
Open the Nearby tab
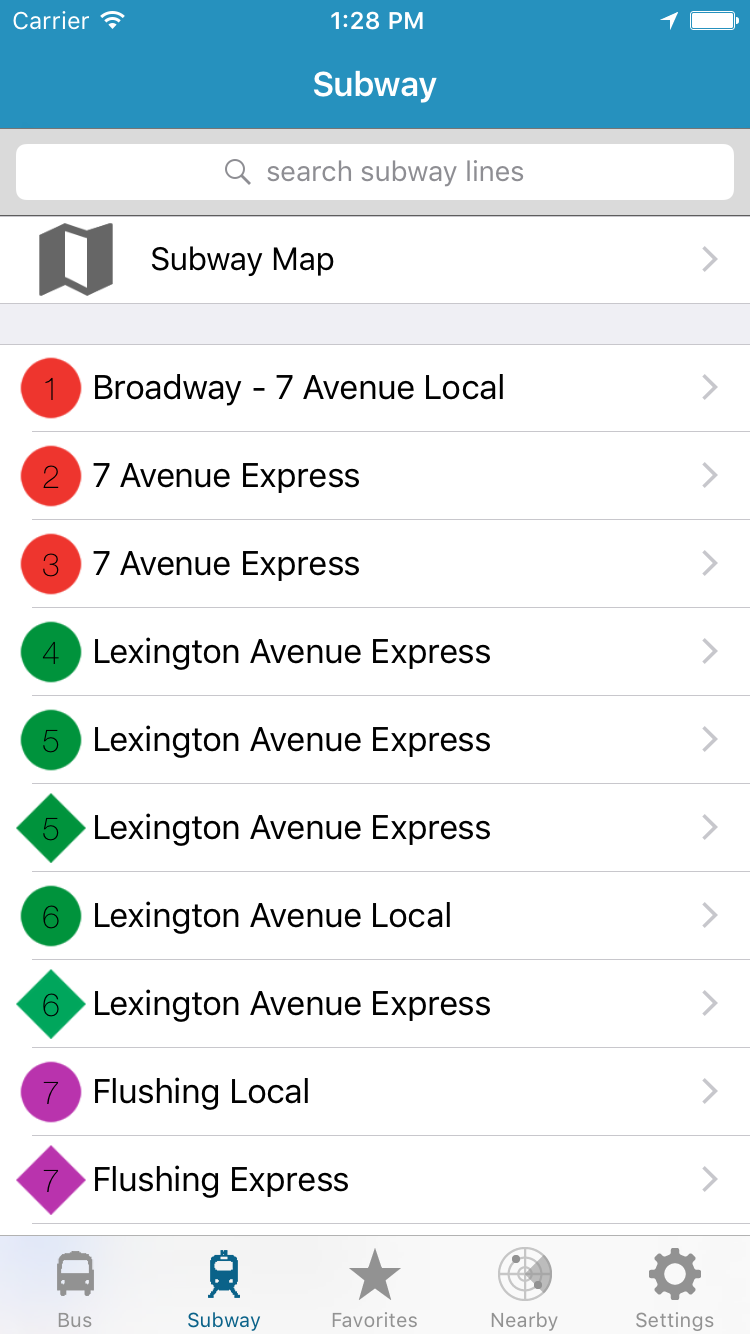click(x=524, y=1288)
